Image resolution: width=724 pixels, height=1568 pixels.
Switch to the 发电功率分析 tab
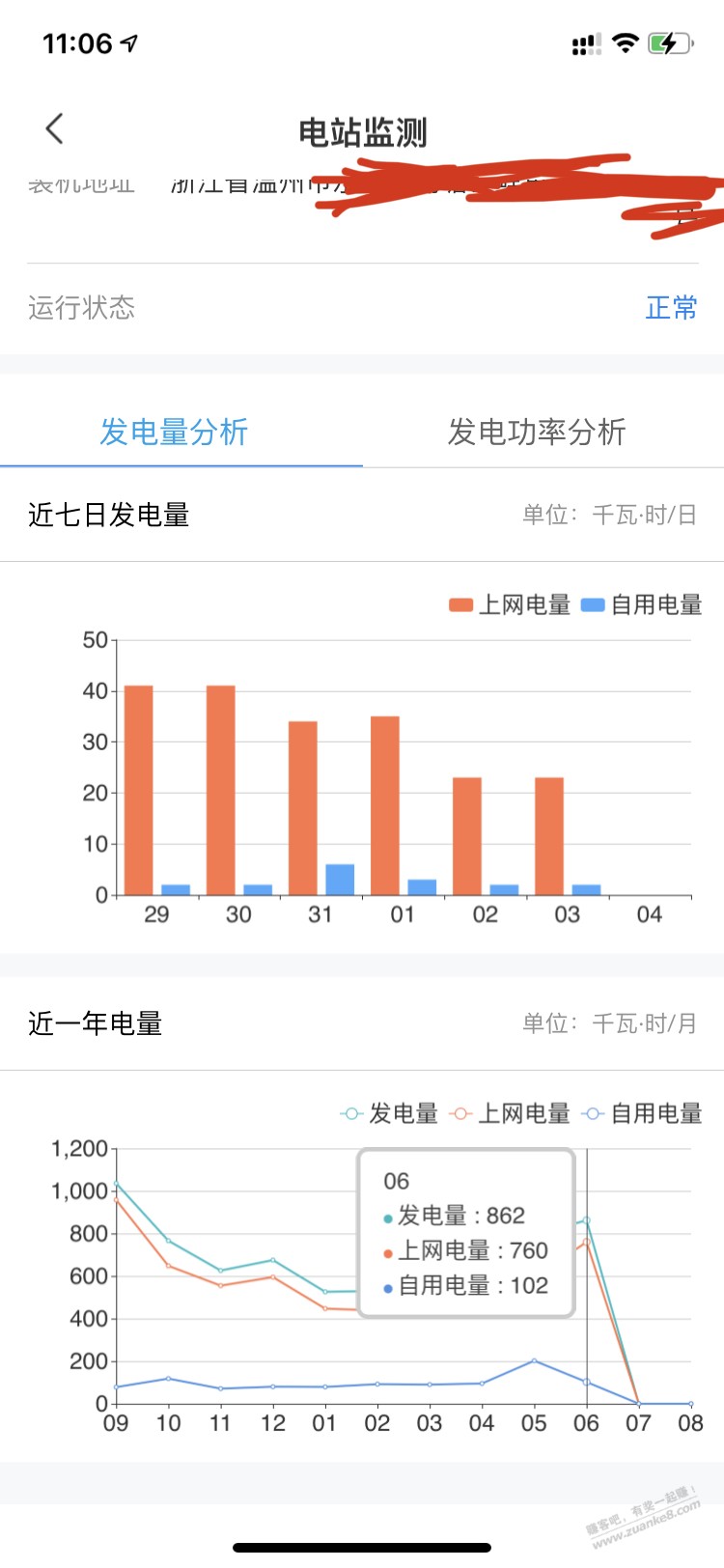coord(537,432)
